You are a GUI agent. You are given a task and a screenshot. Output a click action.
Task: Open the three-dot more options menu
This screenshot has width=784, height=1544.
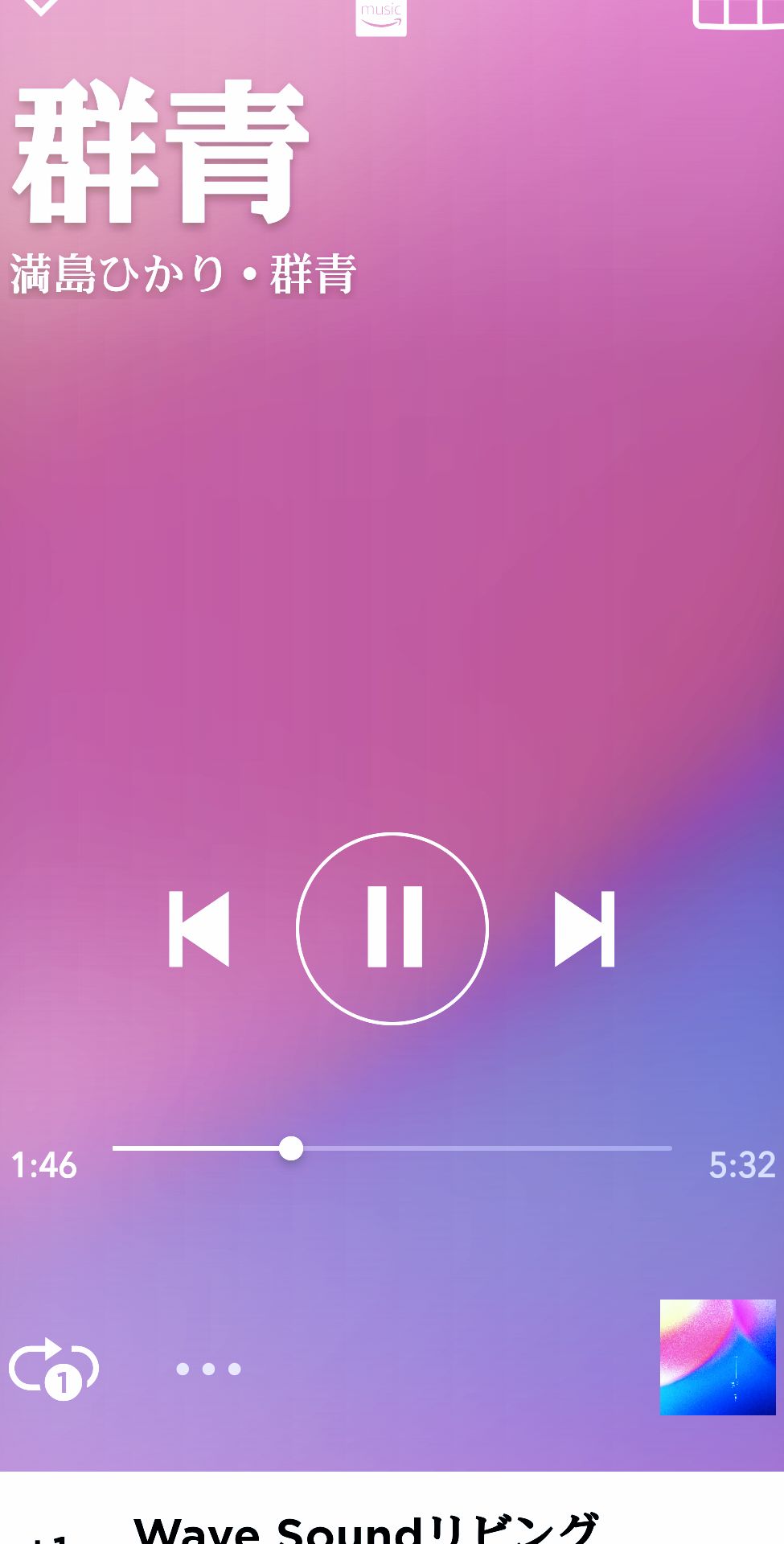(208, 1369)
